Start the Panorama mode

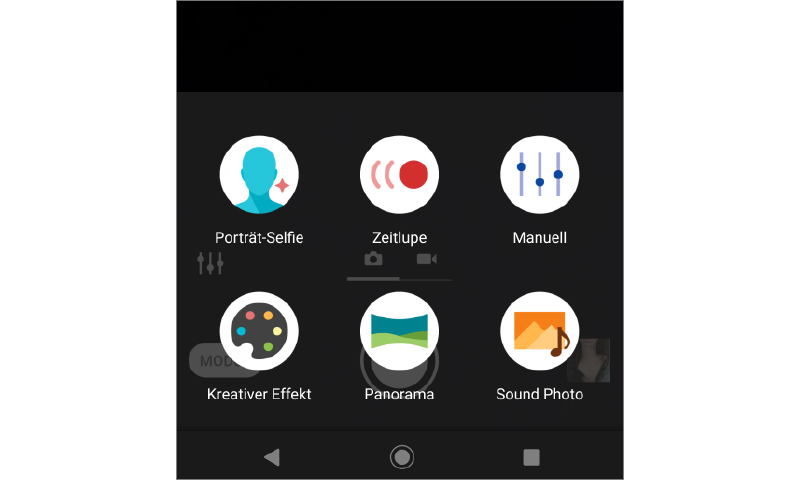coord(399,332)
